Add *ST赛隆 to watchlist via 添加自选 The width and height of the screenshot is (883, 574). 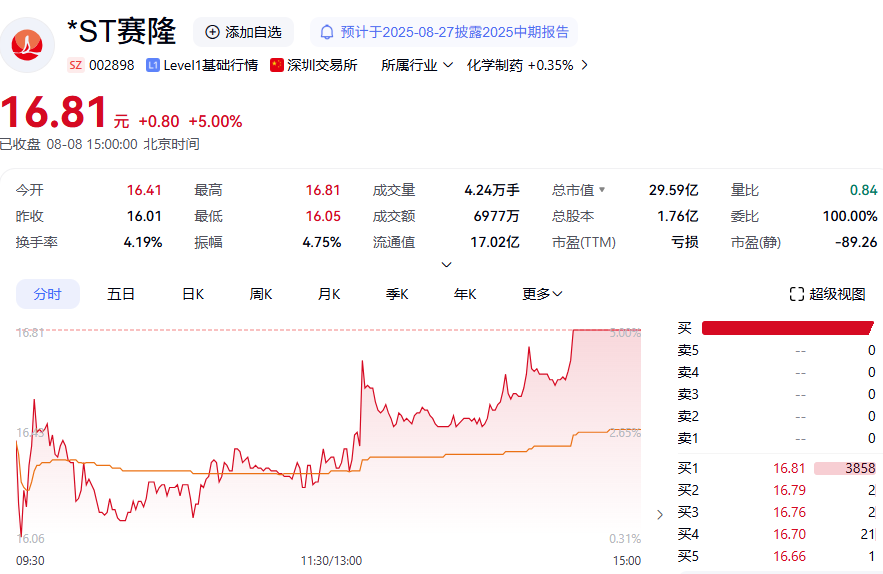pyautogui.click(x=243, y=32)
